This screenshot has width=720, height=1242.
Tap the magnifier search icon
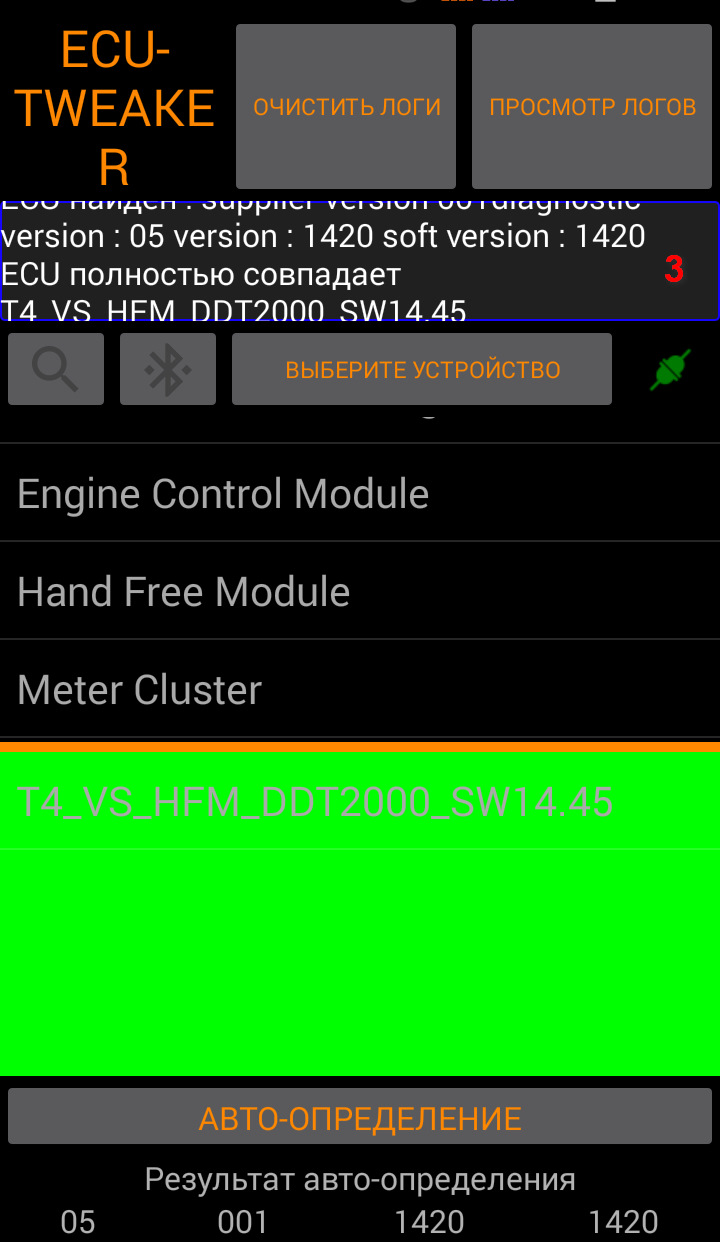pos(56,369)
